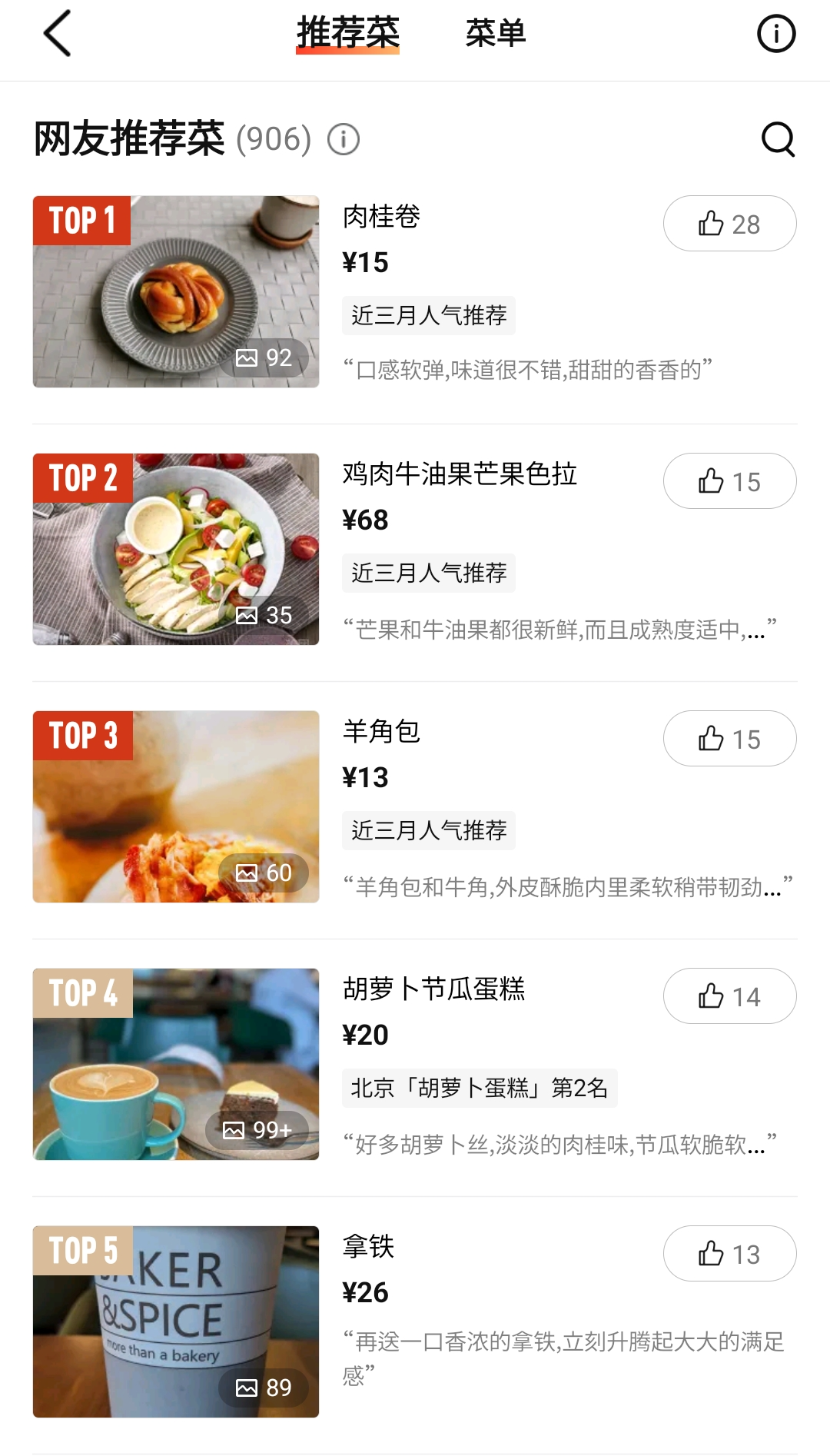The height and width of the screenshot is (1456, 830).
Task: Go back using the top-left arrow
Action: coord(58,34)
